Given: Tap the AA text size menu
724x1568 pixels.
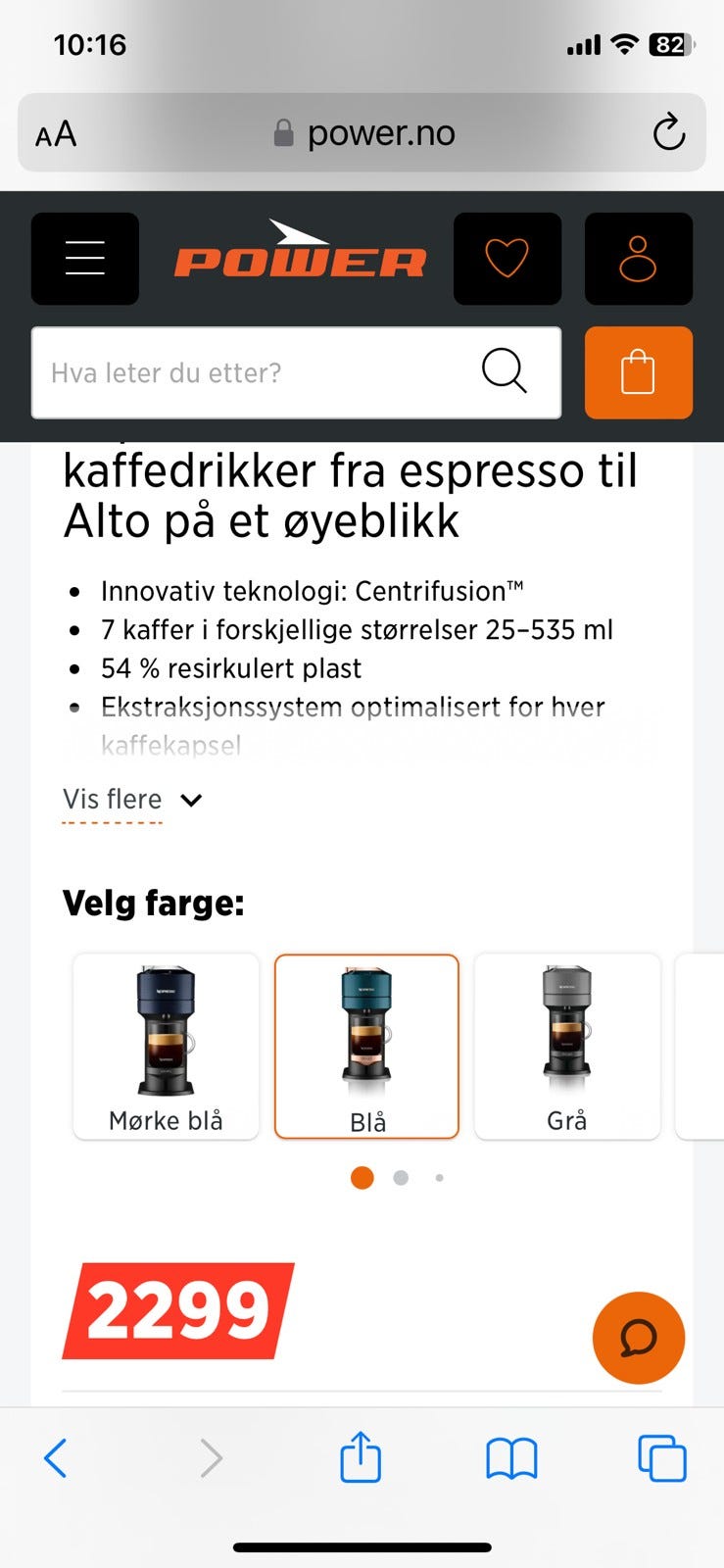Looking at the screenshot, I should click(56, 131).
